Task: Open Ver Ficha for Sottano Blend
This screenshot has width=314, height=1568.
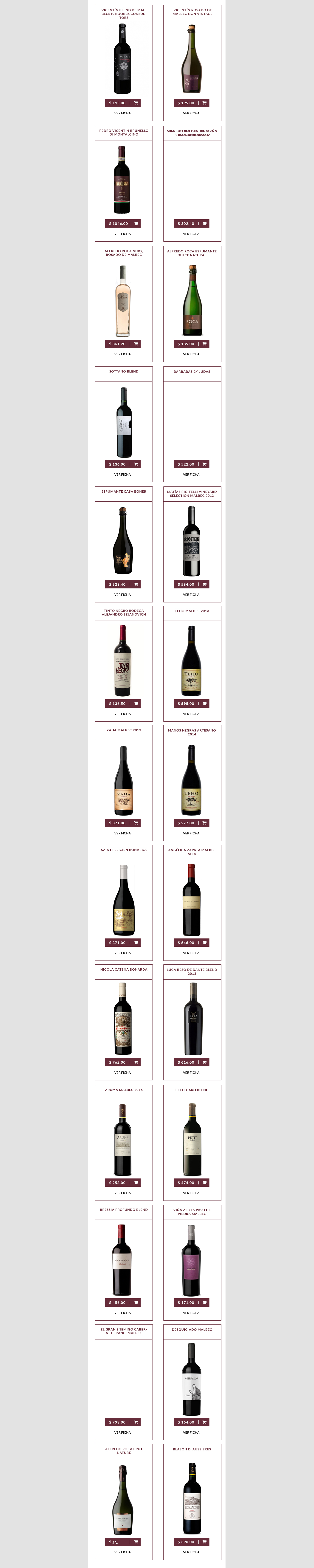Action: [x=122, y=474]
